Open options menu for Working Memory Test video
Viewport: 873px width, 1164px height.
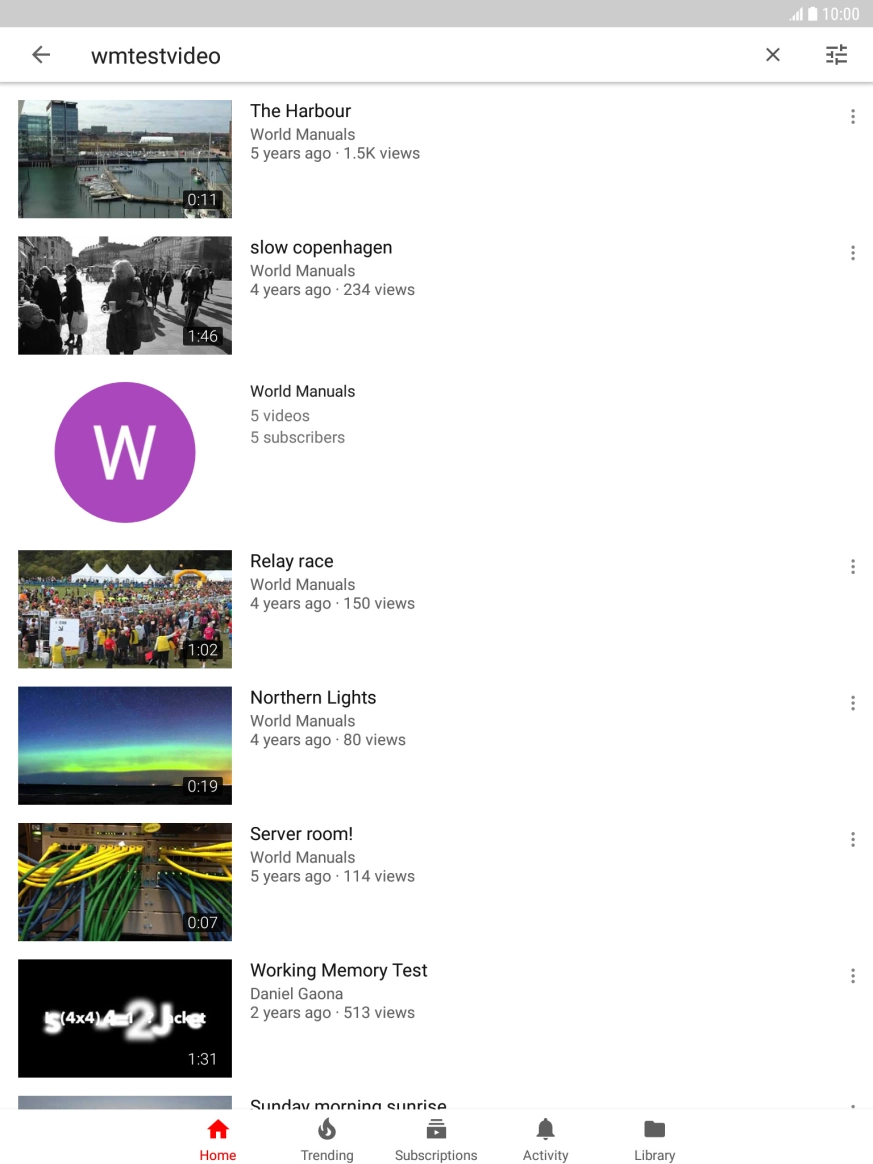pos(853,975)
